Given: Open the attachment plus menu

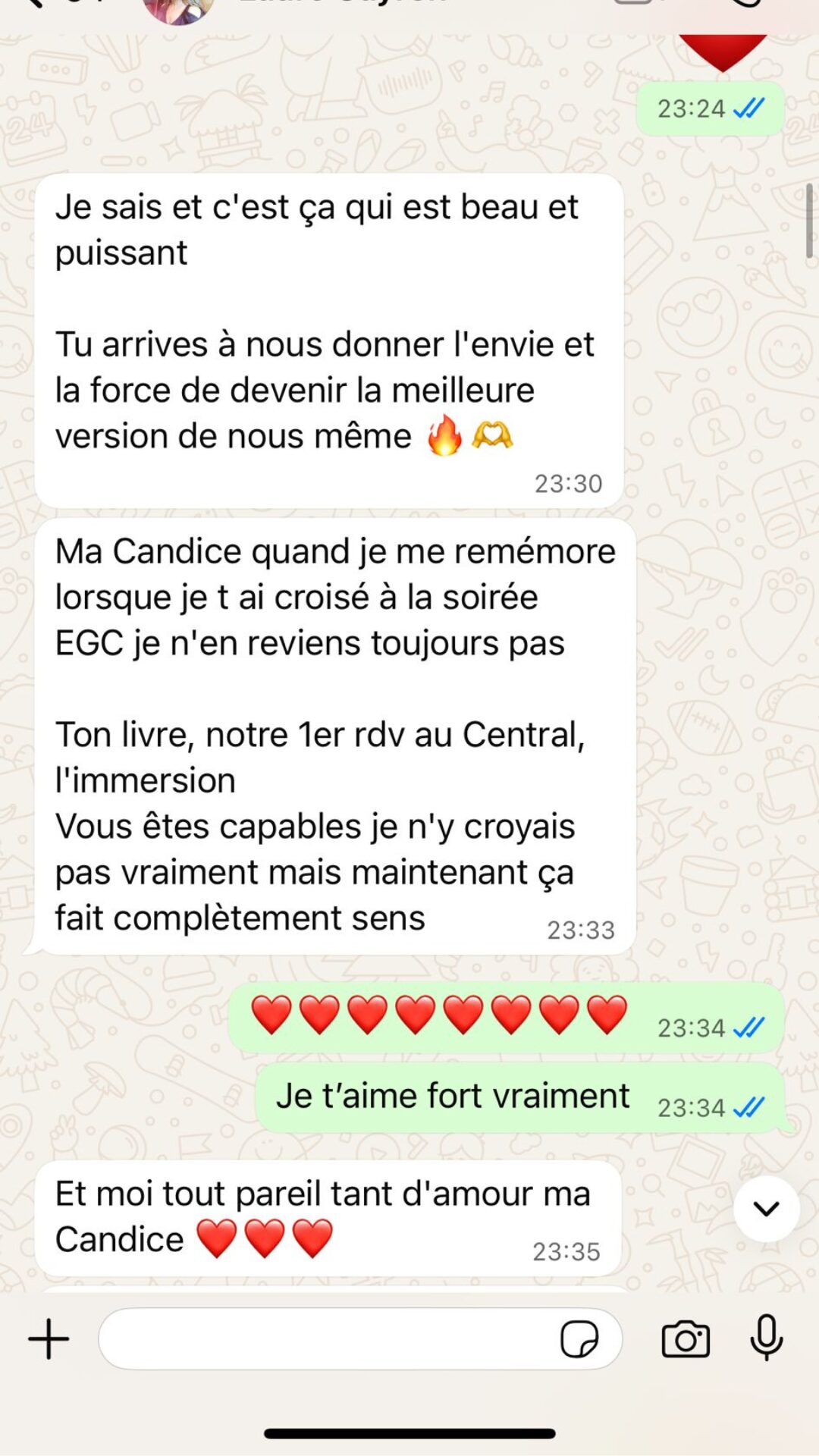Looking at the screenshot, I should pyautogui.click(x=49, y=1339).
